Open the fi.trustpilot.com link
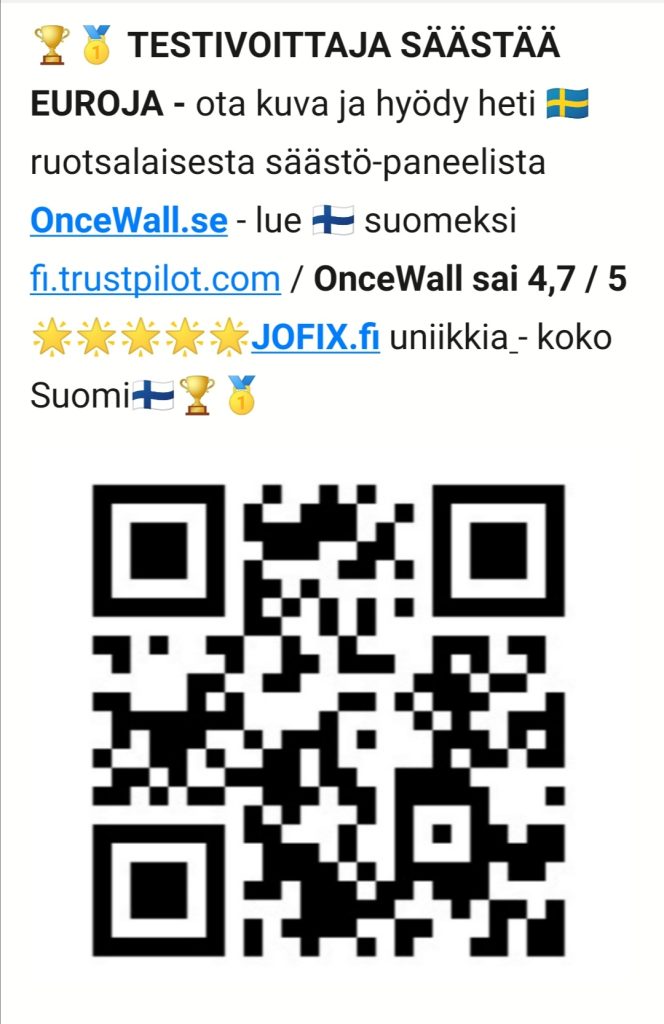Image resolution: width=664 pixels, height=1024 pixels. pyautogui.click(x=155, y=279)
